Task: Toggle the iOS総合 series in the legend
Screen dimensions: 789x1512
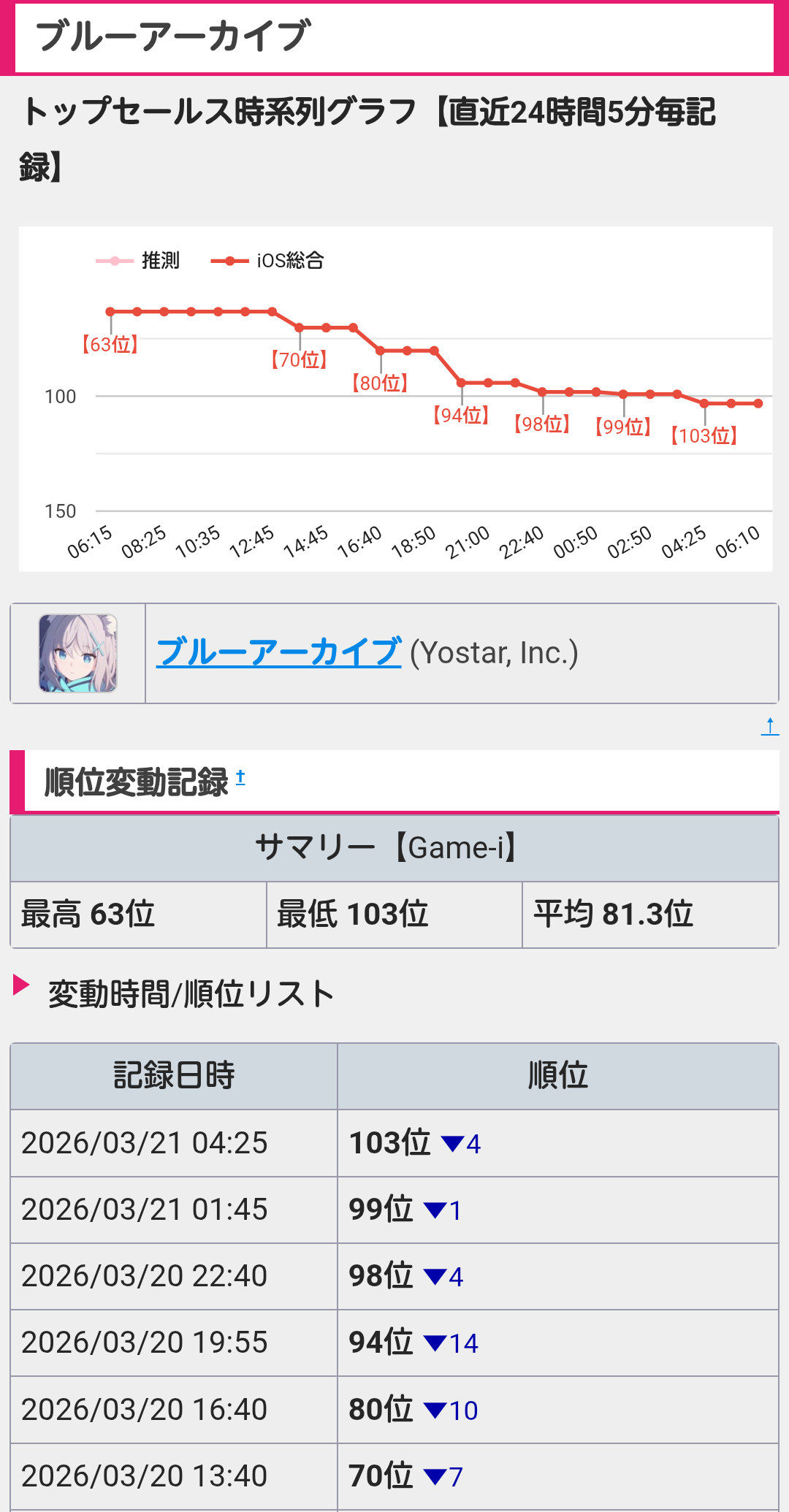Action: pos(268,261)
